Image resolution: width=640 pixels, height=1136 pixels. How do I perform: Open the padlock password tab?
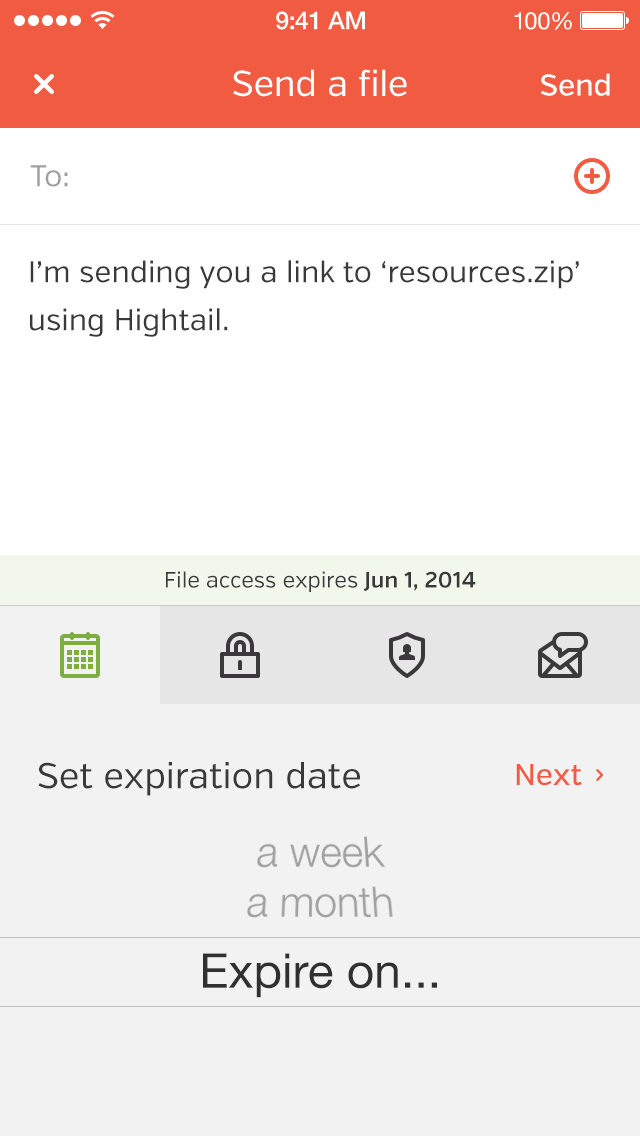[240, 655]
